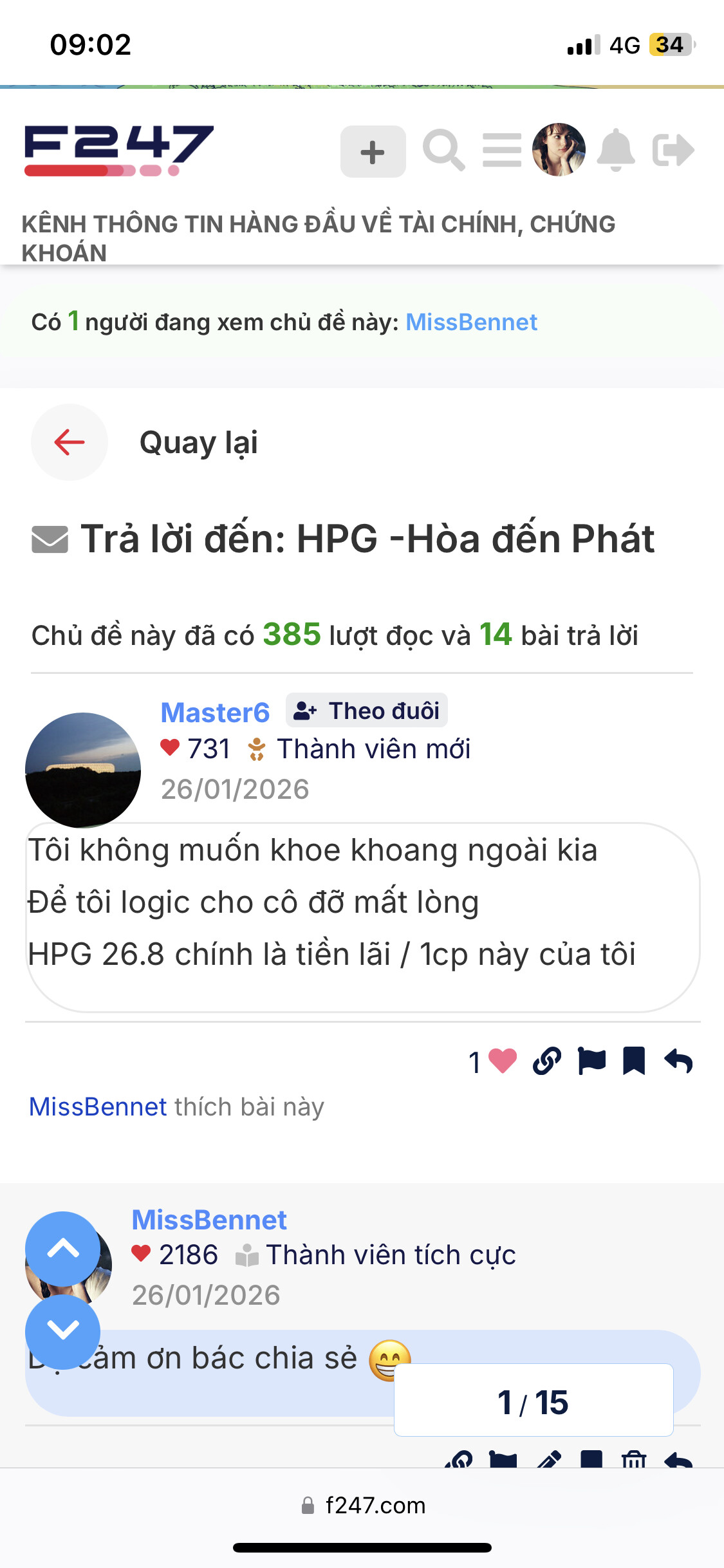Like Master6's post with the heart
Screen dimensions: 724x1568
tap(502, 1061)
